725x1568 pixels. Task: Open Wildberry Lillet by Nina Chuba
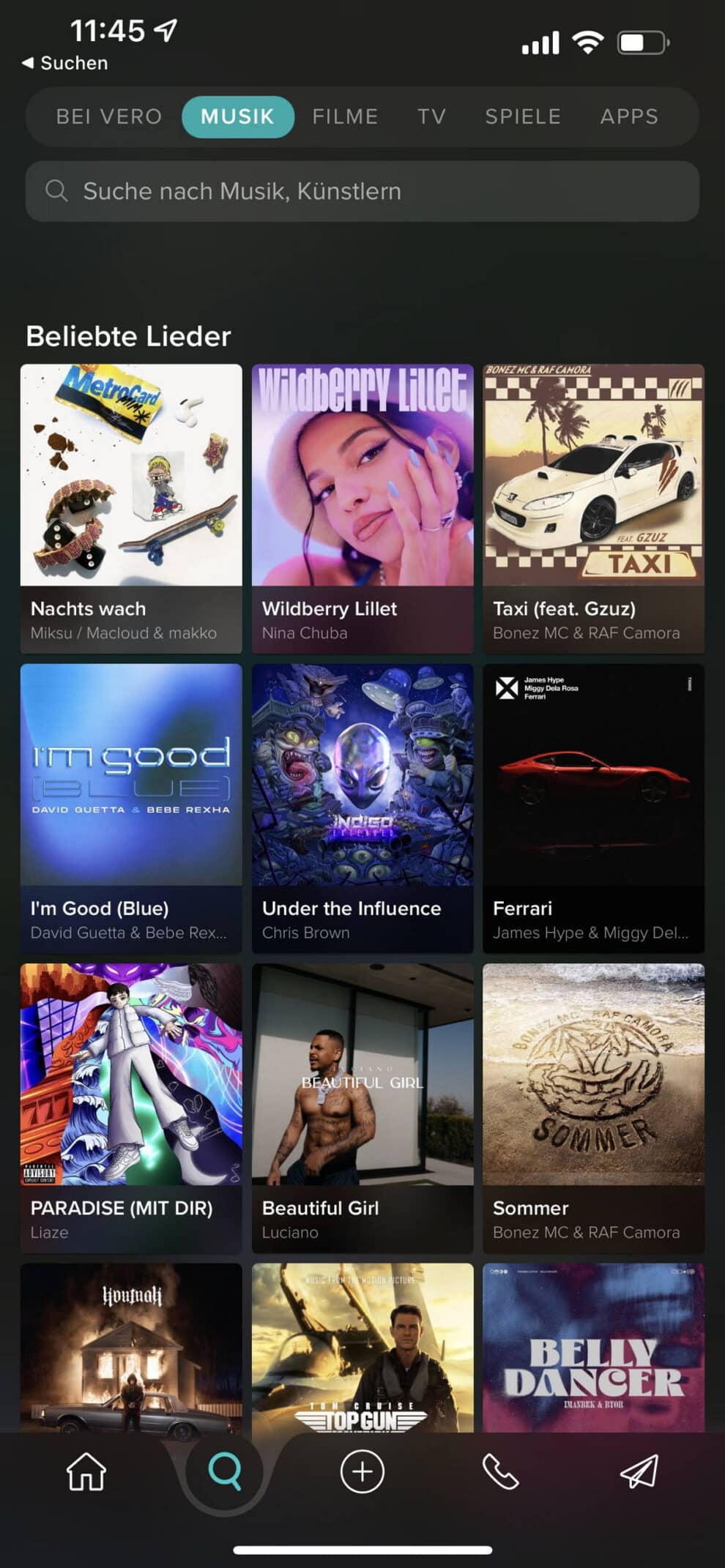[x=362, y=509]
